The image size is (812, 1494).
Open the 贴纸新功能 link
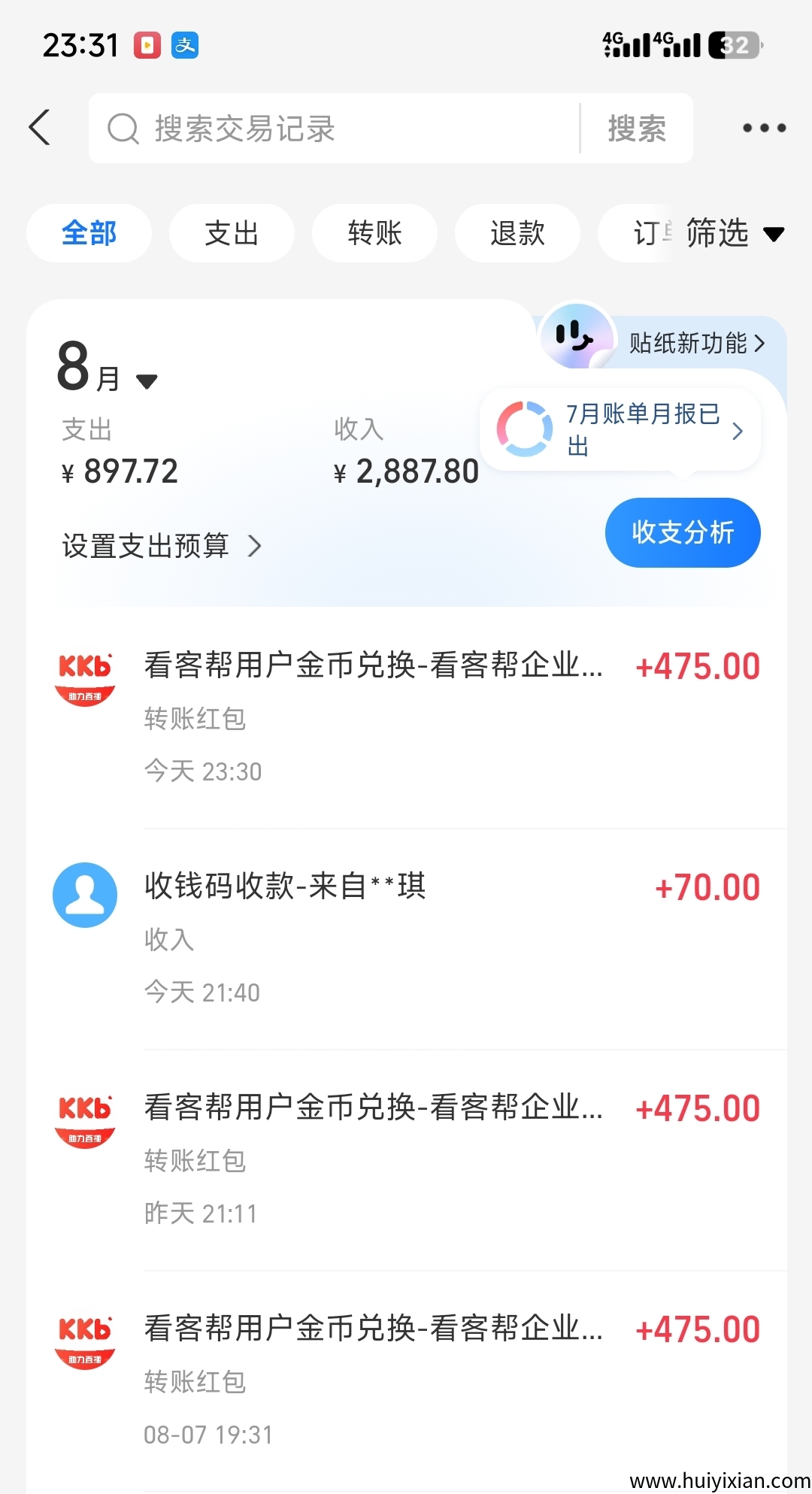point(692,343)
